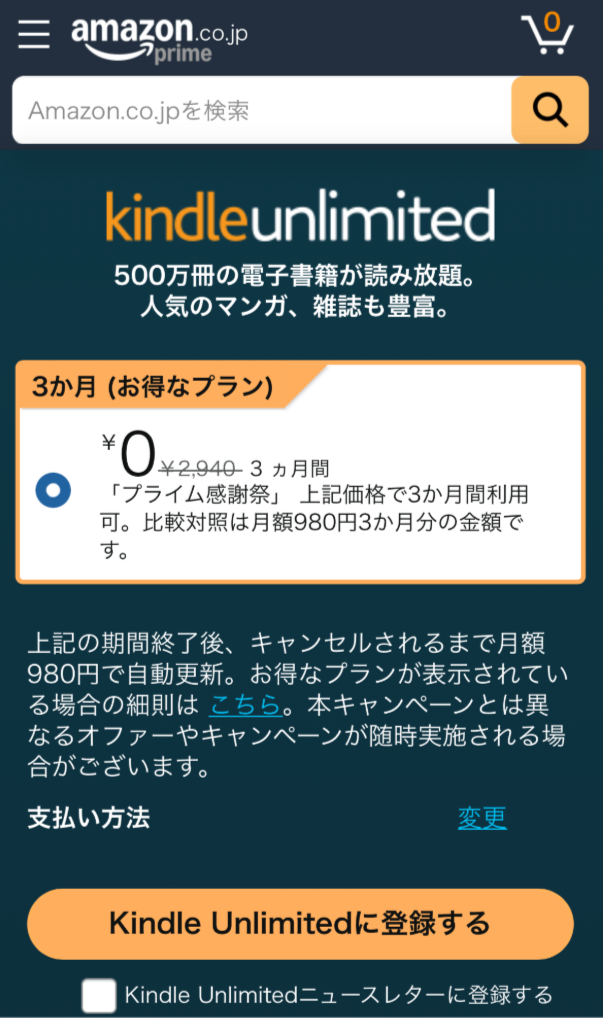Tap the Amazon.co.jp search field

click(260, 110)
